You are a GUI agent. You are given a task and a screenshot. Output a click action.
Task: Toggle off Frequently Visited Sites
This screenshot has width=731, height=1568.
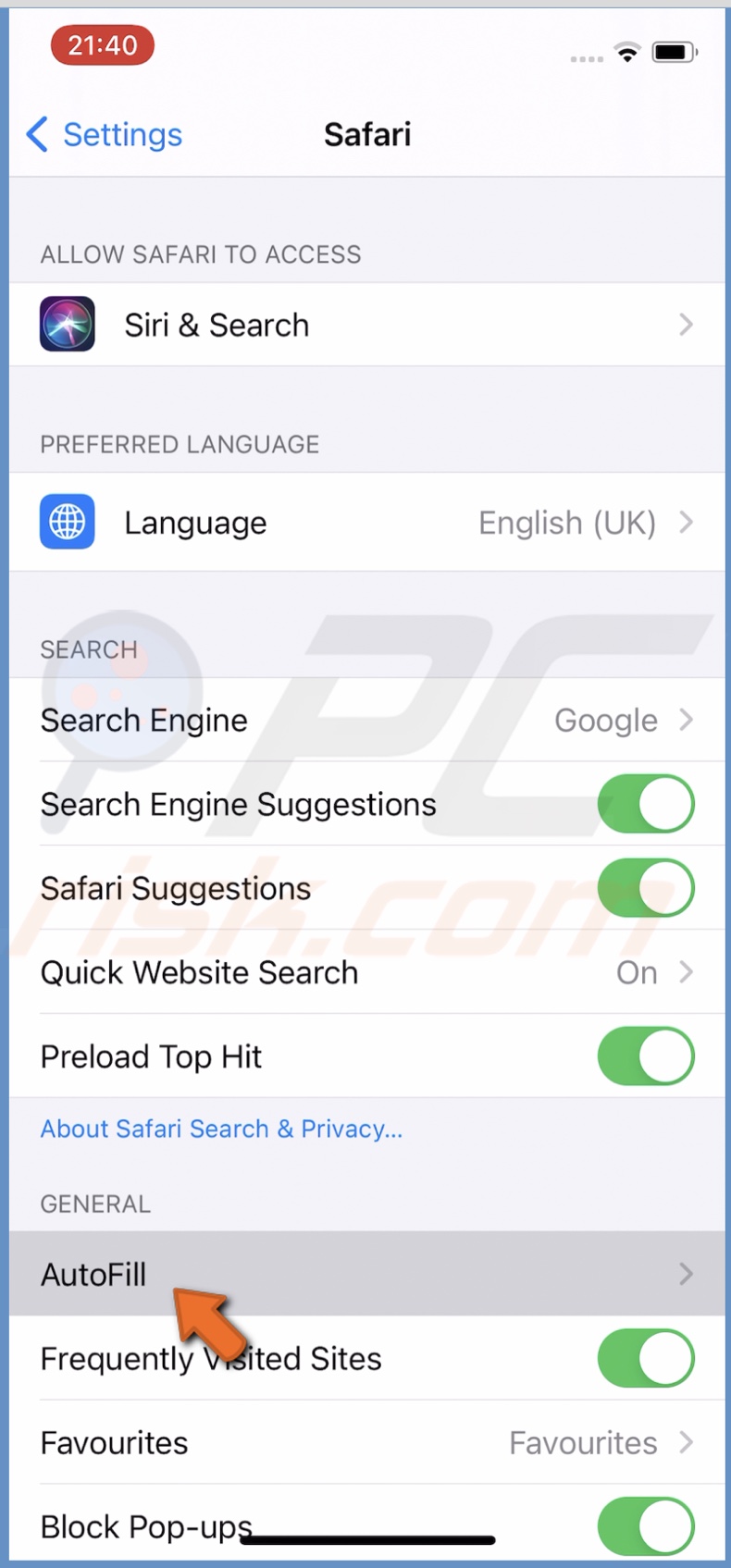click(x=645, y=1358)
